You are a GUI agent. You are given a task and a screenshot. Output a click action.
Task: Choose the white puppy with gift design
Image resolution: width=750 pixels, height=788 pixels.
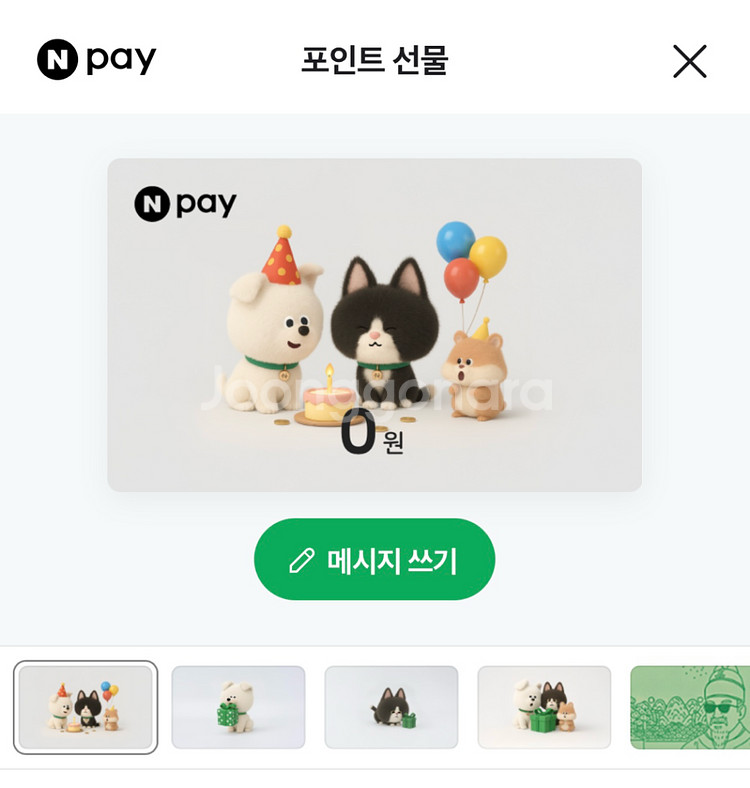click(x=238, y=707)
